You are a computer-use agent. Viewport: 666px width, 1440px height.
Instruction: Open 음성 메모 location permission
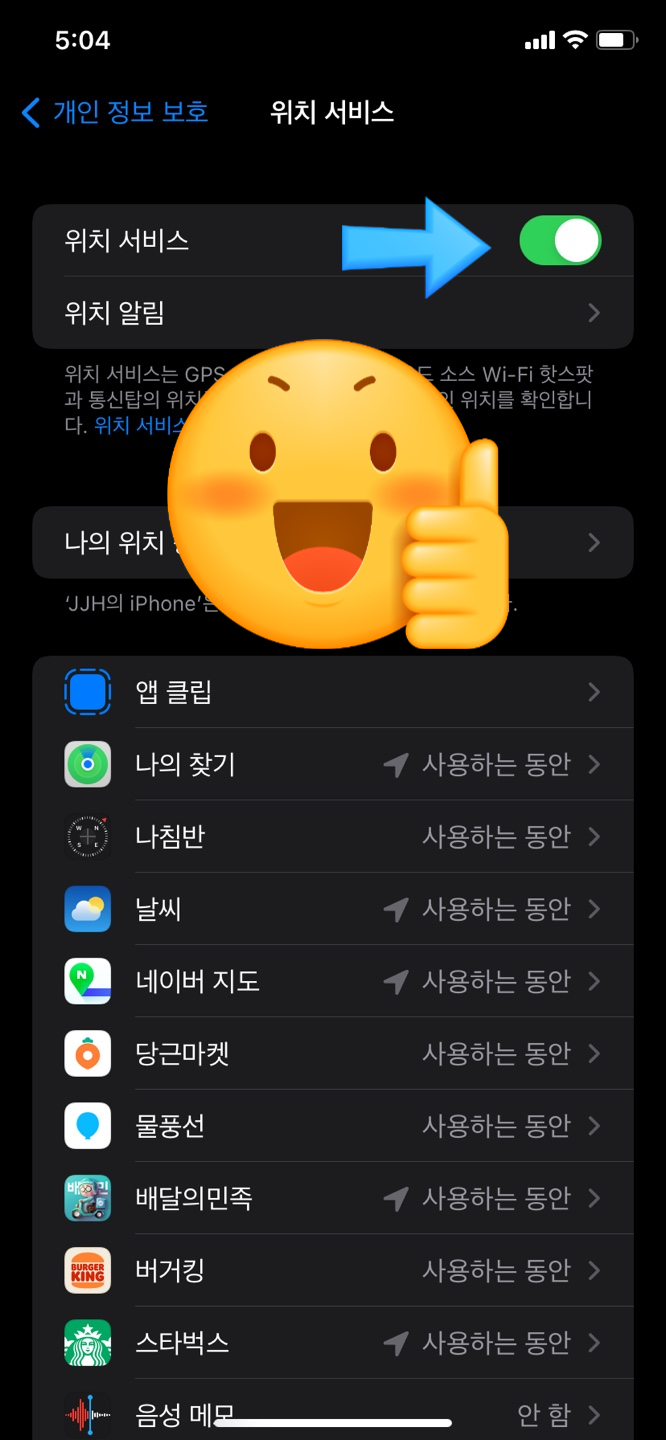[333, 1409]
